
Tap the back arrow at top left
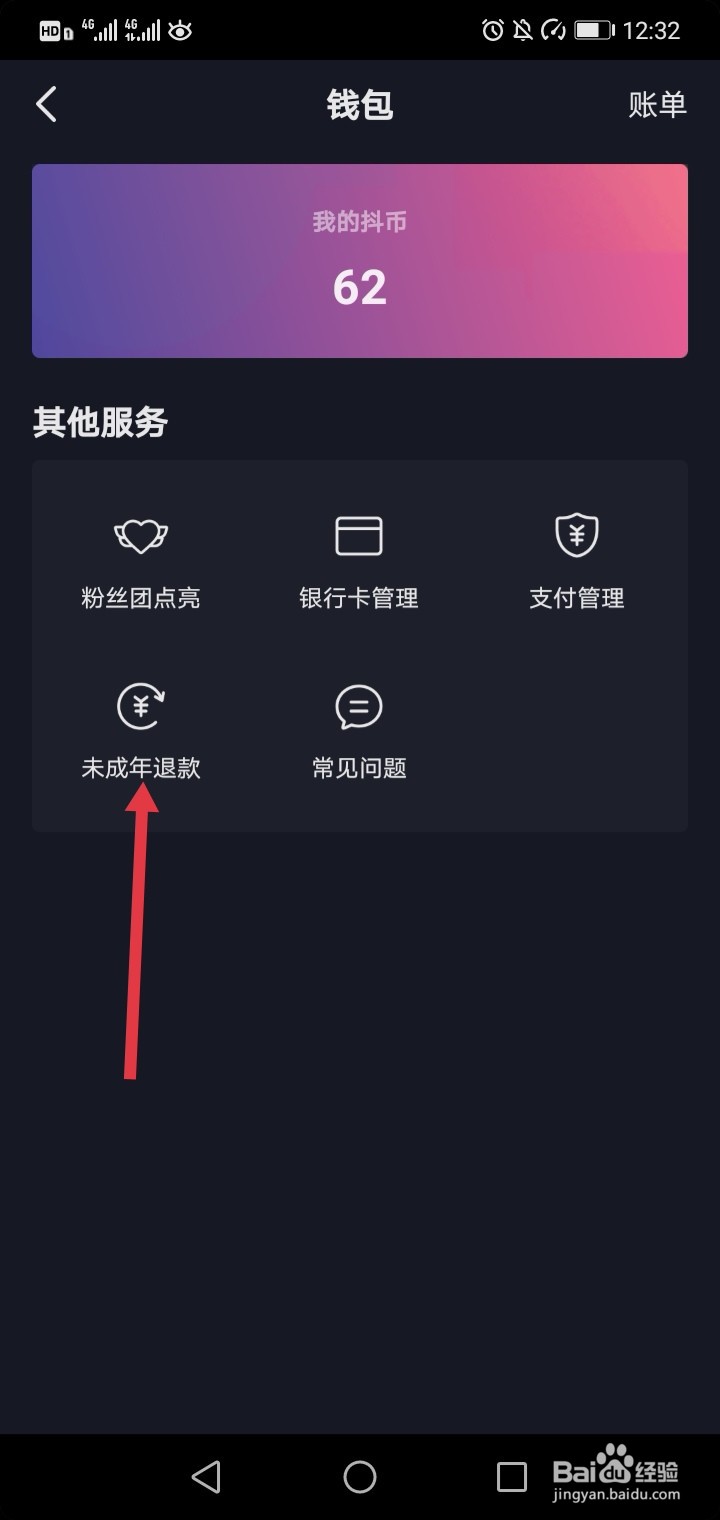click(44, 104)
